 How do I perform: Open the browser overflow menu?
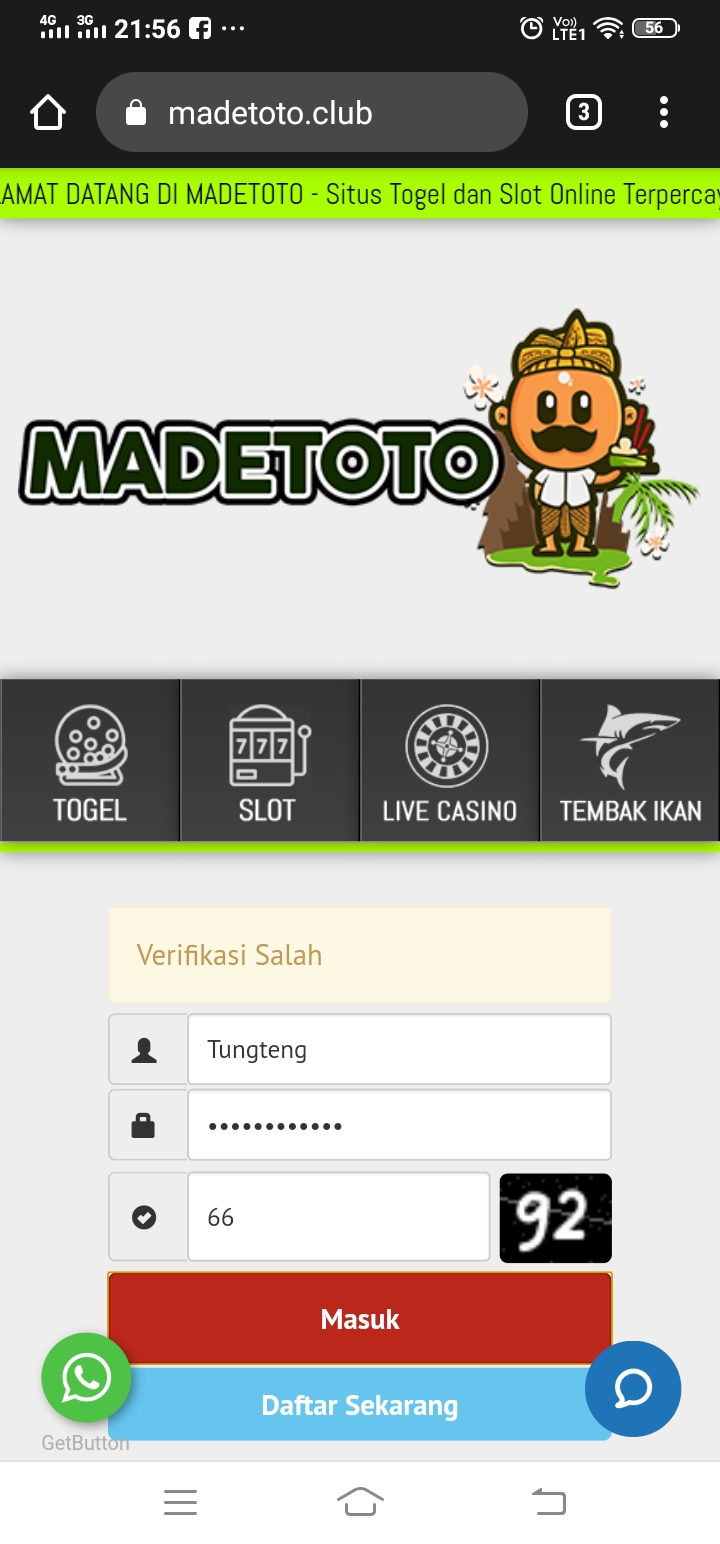pyautogui.click(x=664, y=113)
